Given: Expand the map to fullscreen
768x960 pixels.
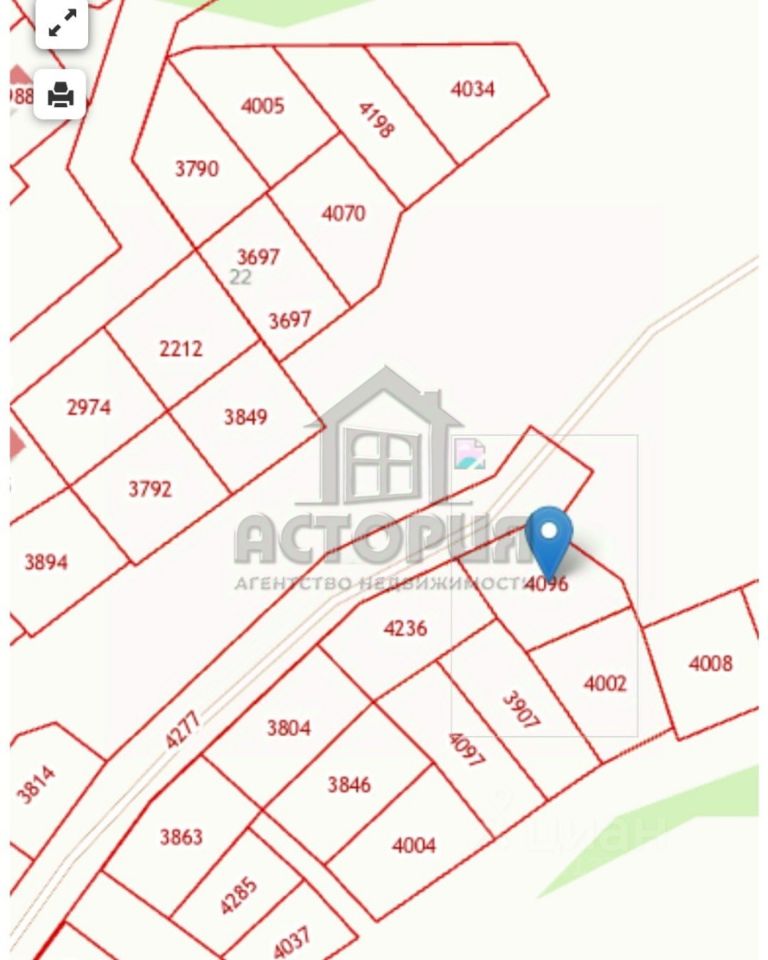Looking at the screenshot, I should click(x=62, y=24).
